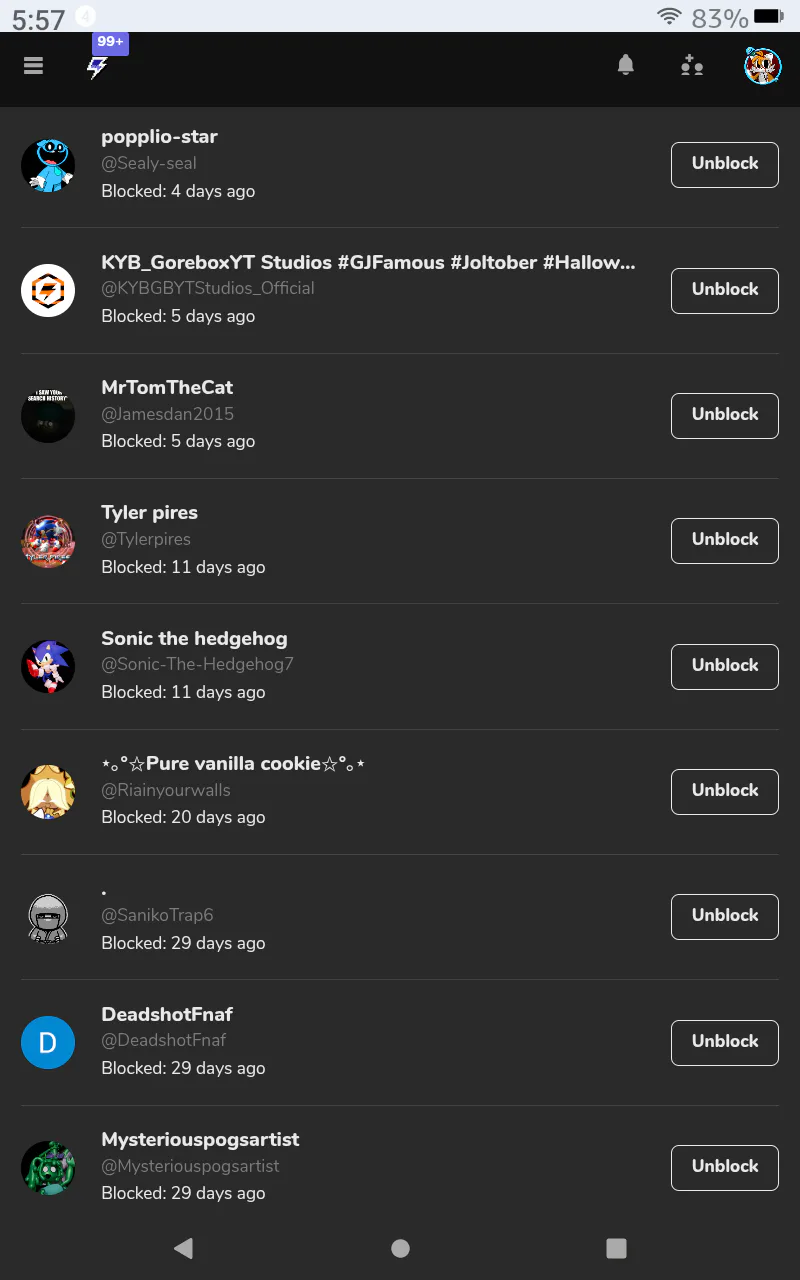Open the friends icon
Image resolution: width=800 pixels, height=1280 pixels.
691,66
